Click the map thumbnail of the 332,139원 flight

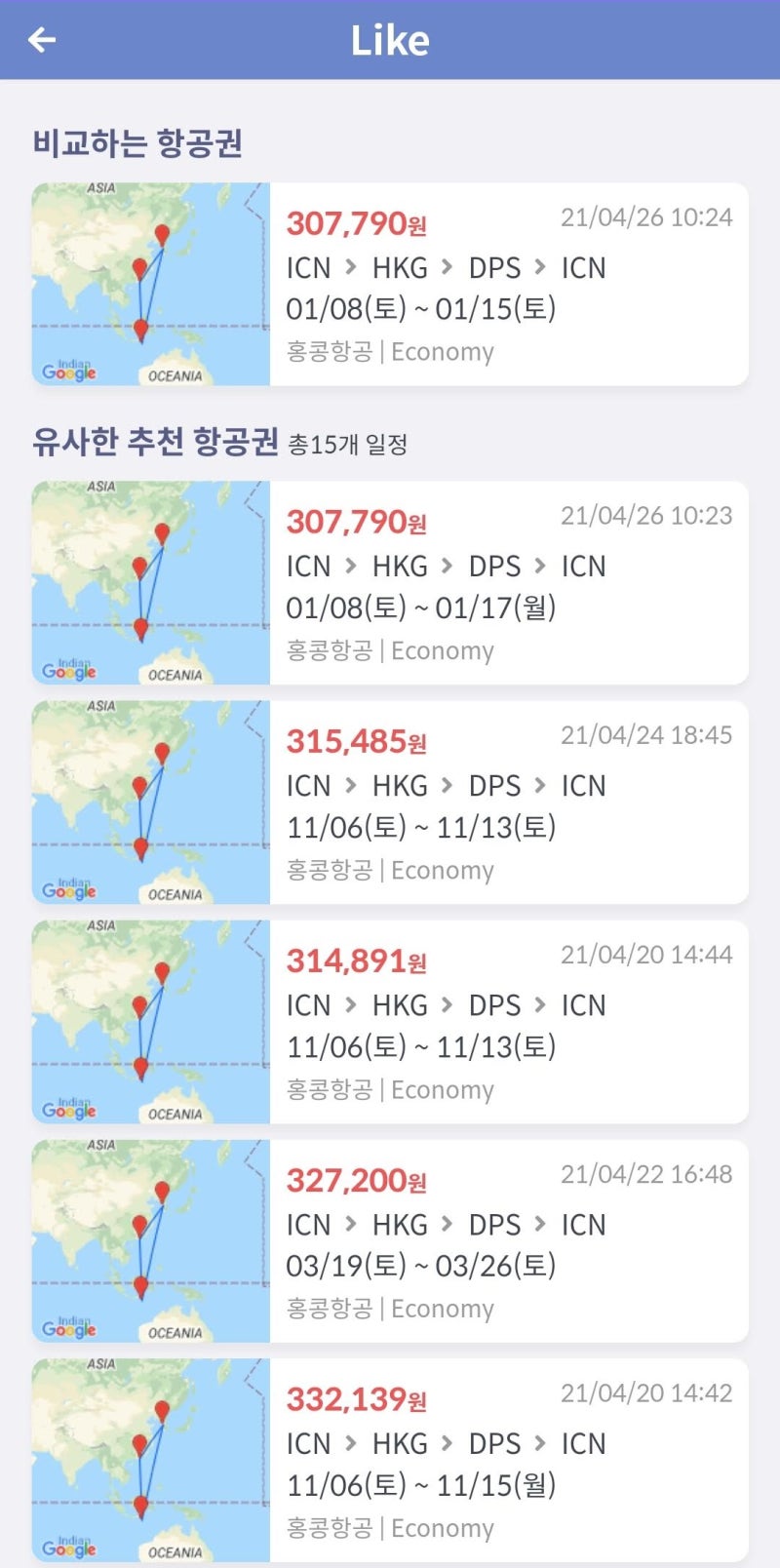pyautogui.click(x=151, y=1458)
